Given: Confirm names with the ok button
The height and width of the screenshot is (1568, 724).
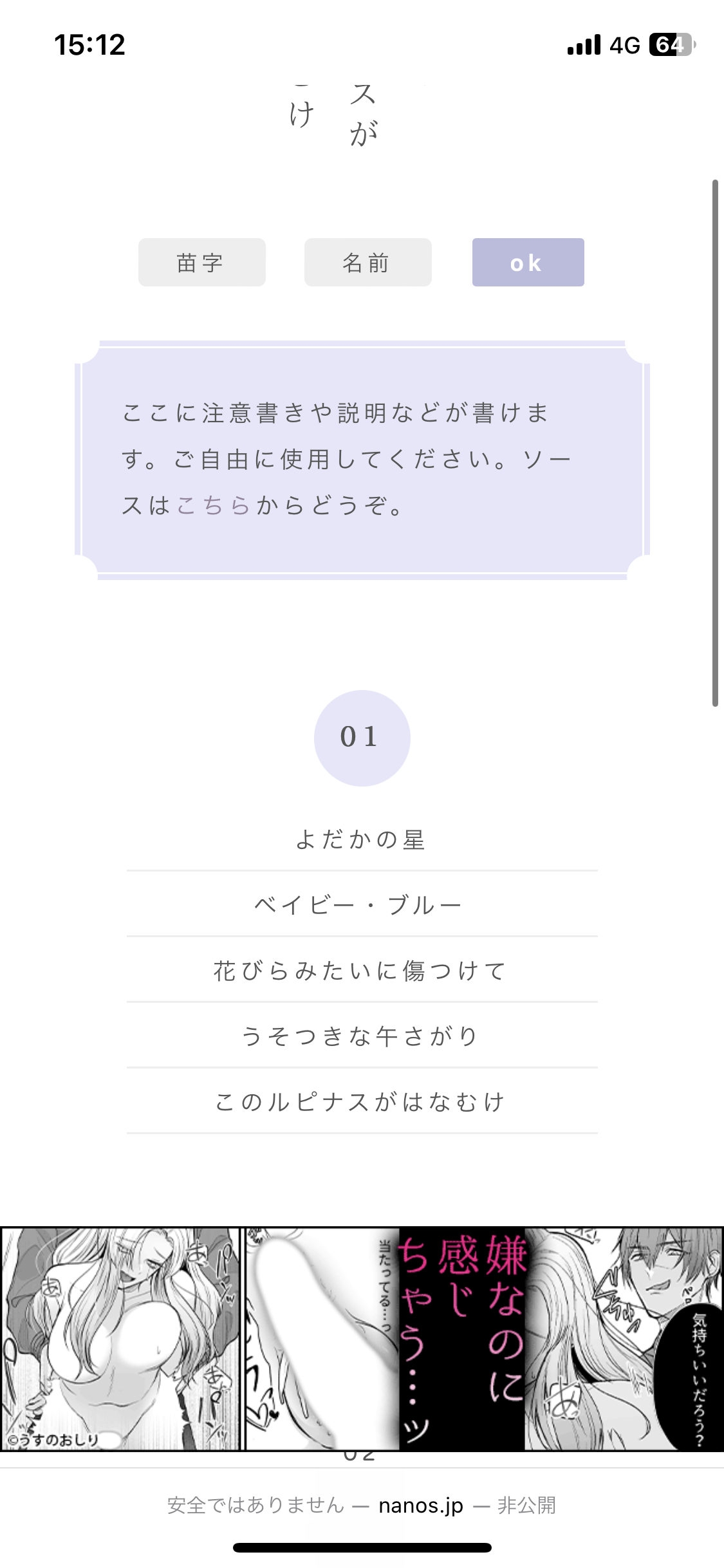Looking at the screenshot, I should [x=528, y=263].
